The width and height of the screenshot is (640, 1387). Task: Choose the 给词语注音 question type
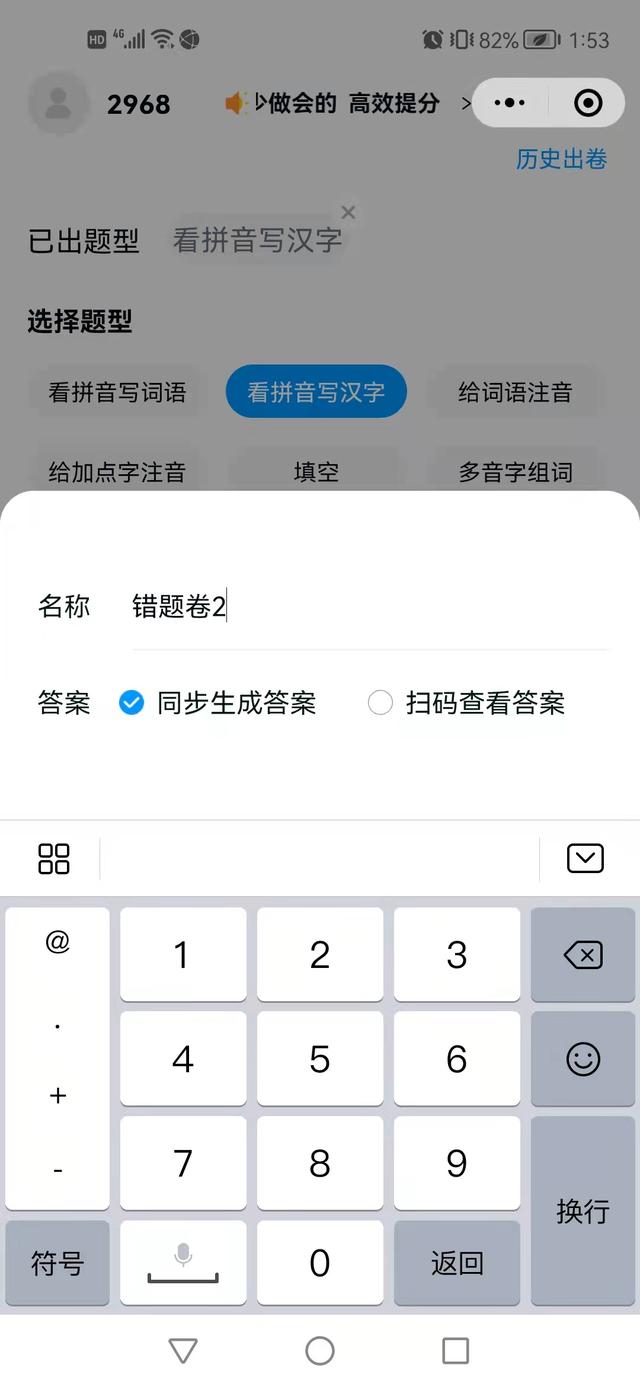tap(515, 392)
